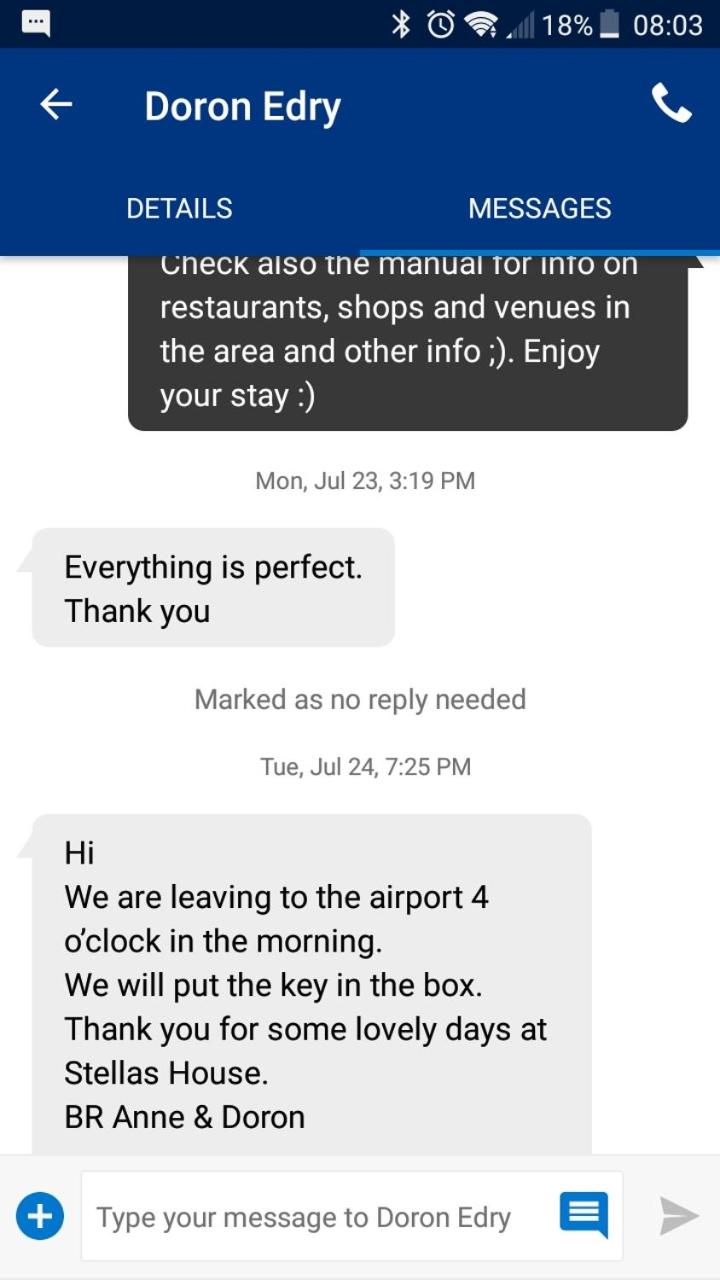This screenshot has width=720, height=1280.
Task: Call Doron Edry with phone icon
Action: pos(671,103)
